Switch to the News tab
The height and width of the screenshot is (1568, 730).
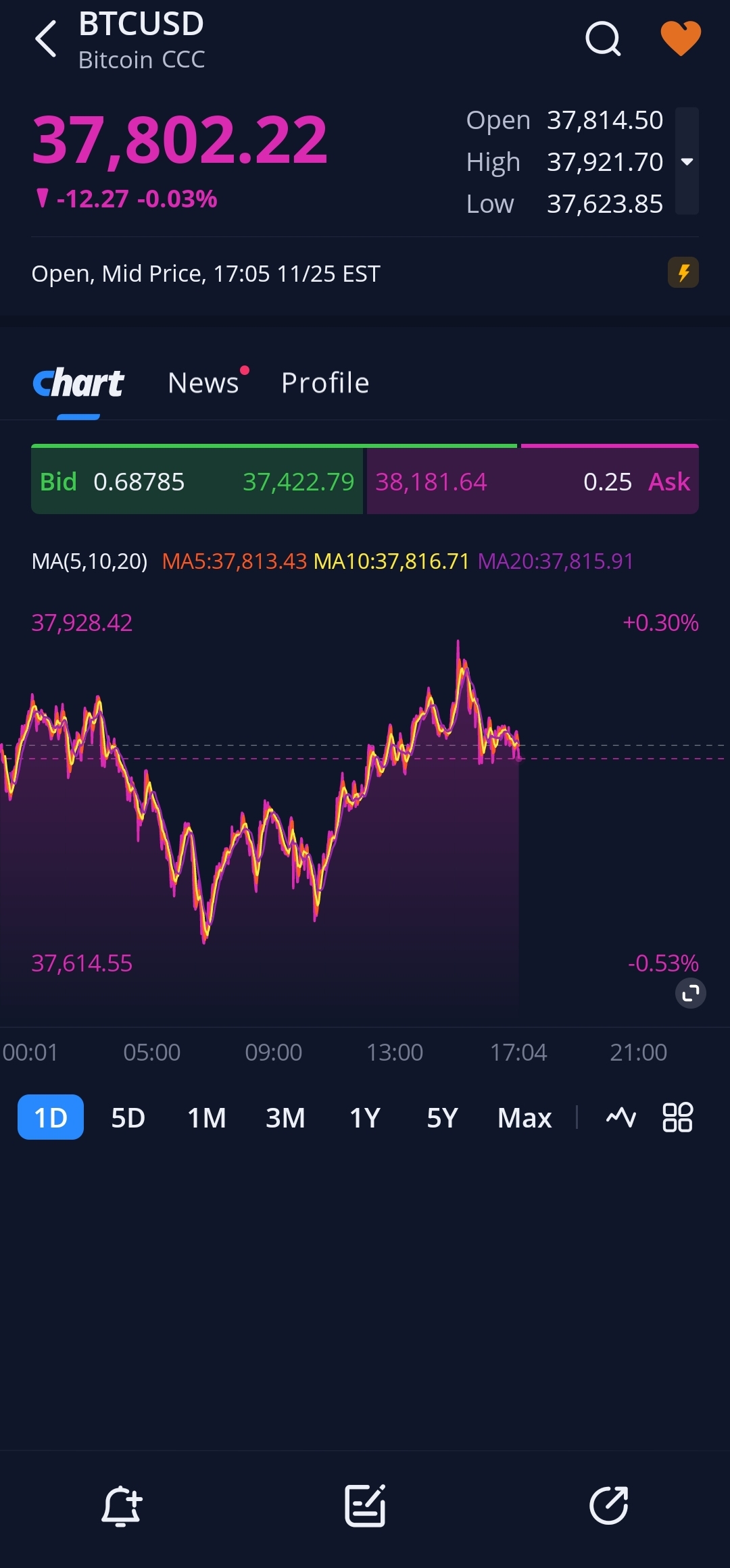point(203,383)
